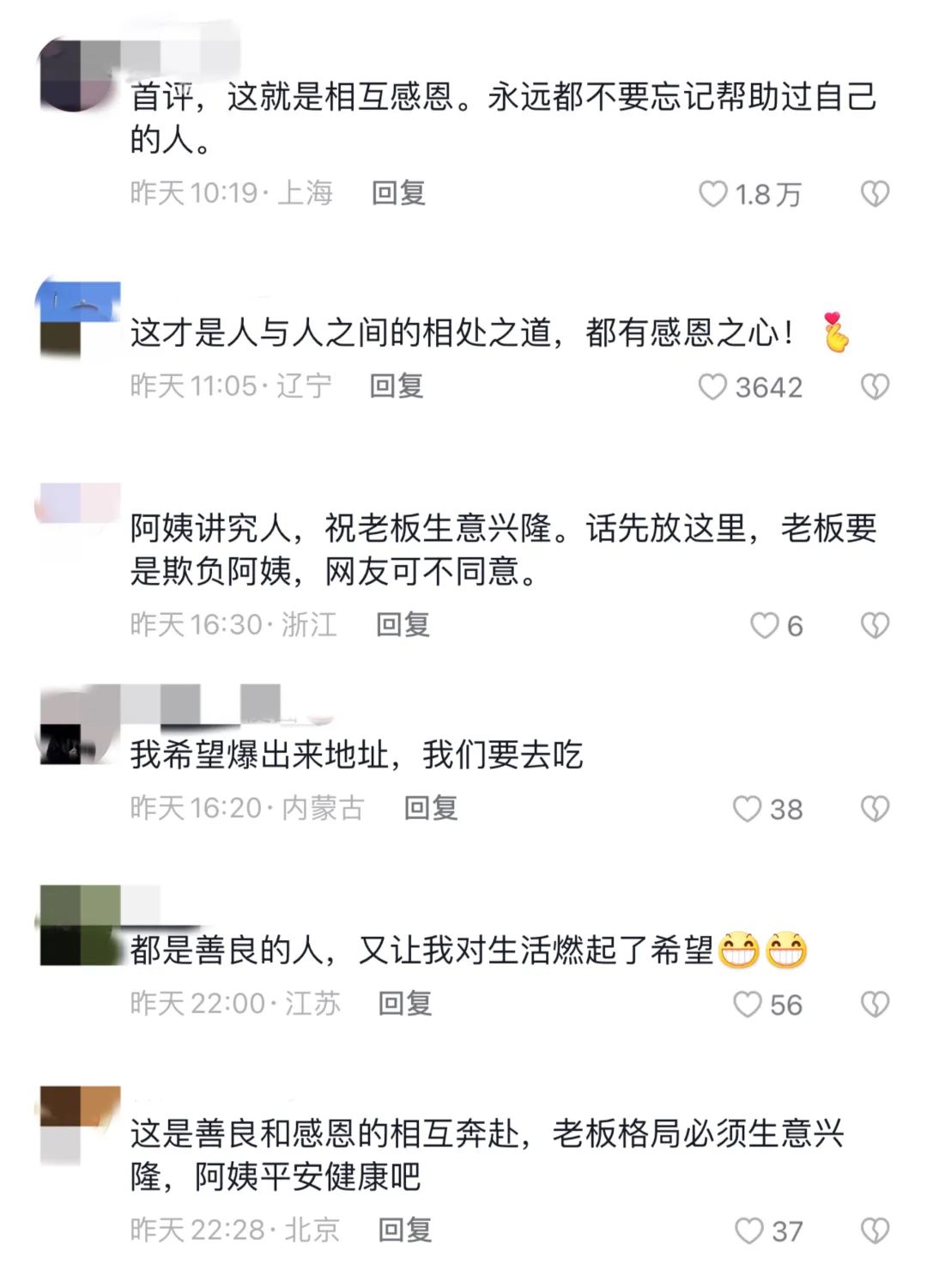Like the Zhejiang comment with 6 likes
This screenshot has width=927, height=1288.
point(764,626)
